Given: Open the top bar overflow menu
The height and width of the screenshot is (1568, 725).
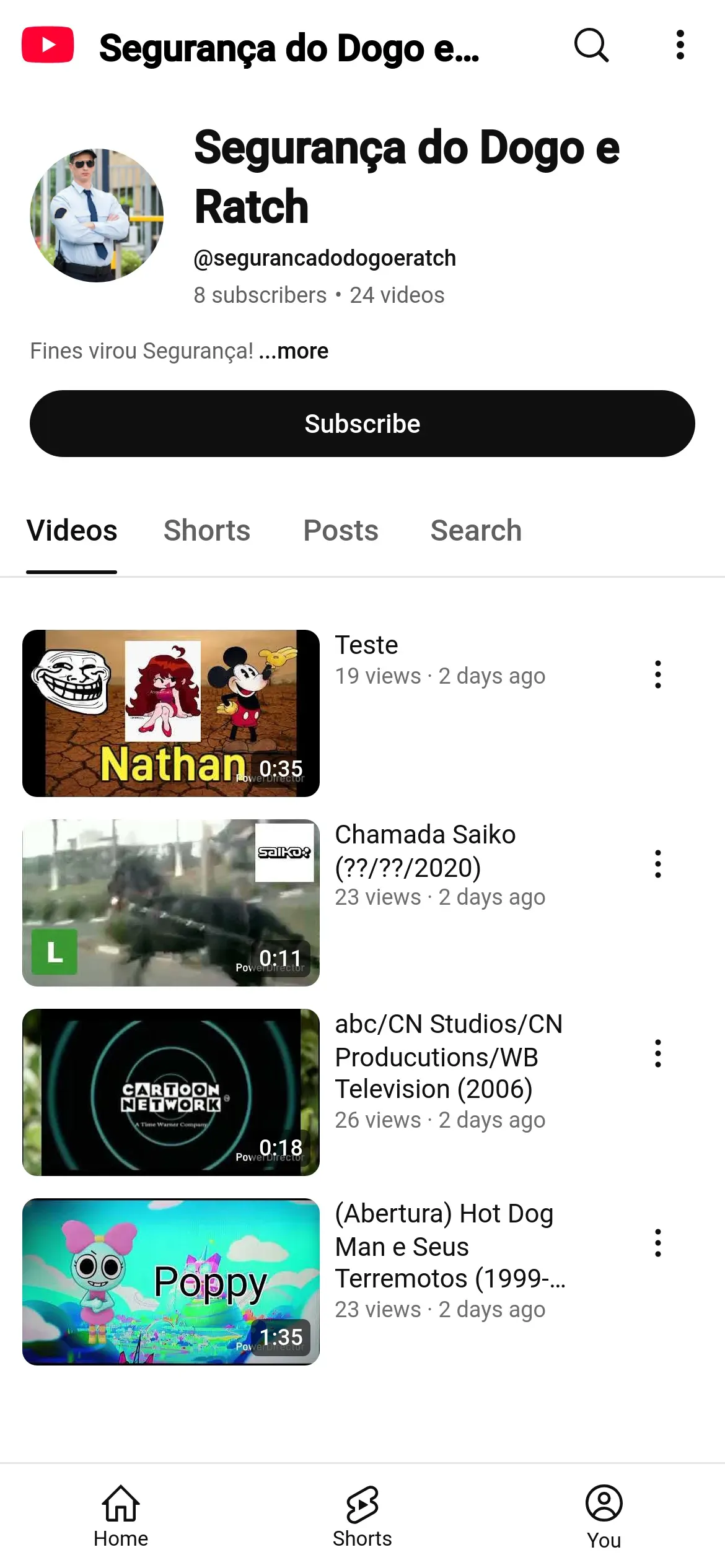Looking at the screenshot, I should pos(680,45).
